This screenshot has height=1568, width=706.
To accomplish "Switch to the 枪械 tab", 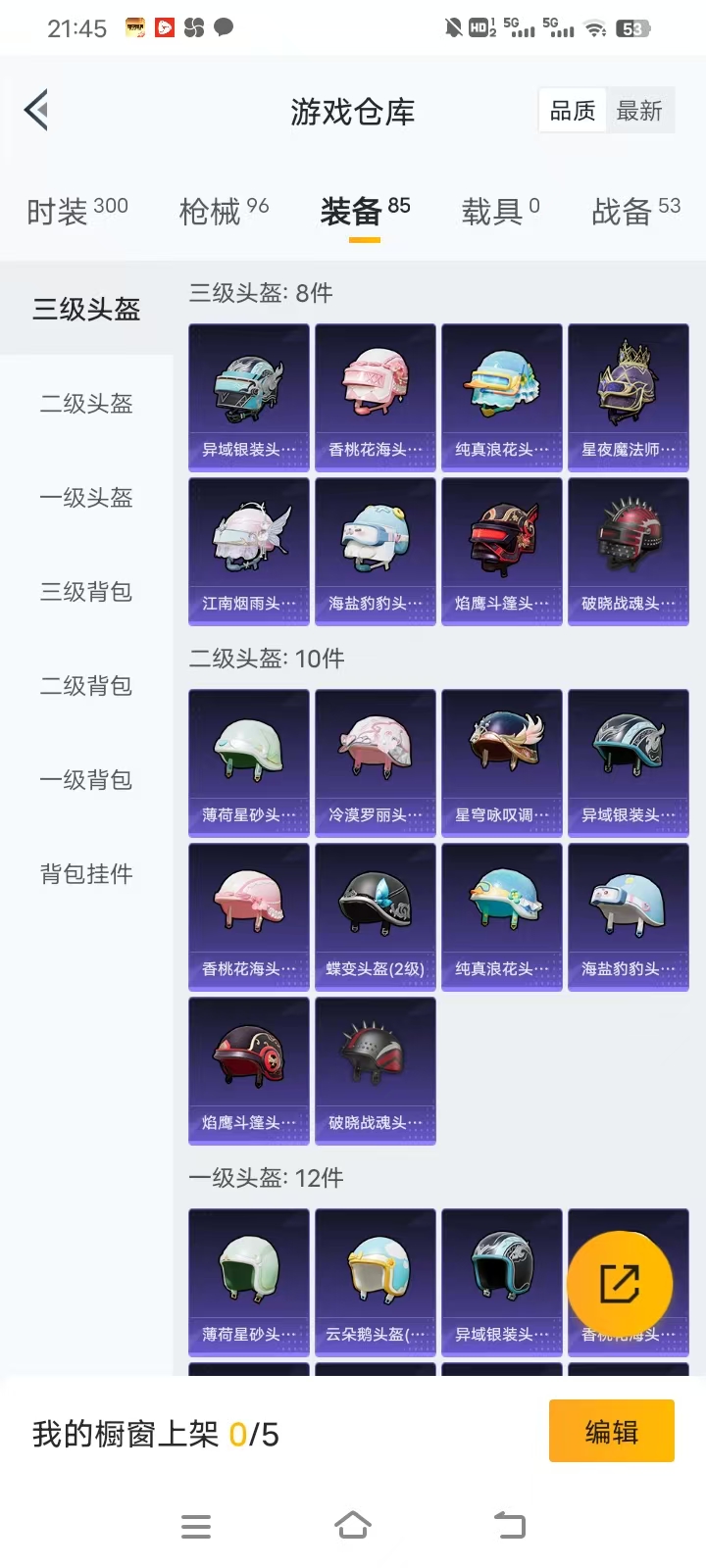I will pyautogui.click(x=224, y=210).
